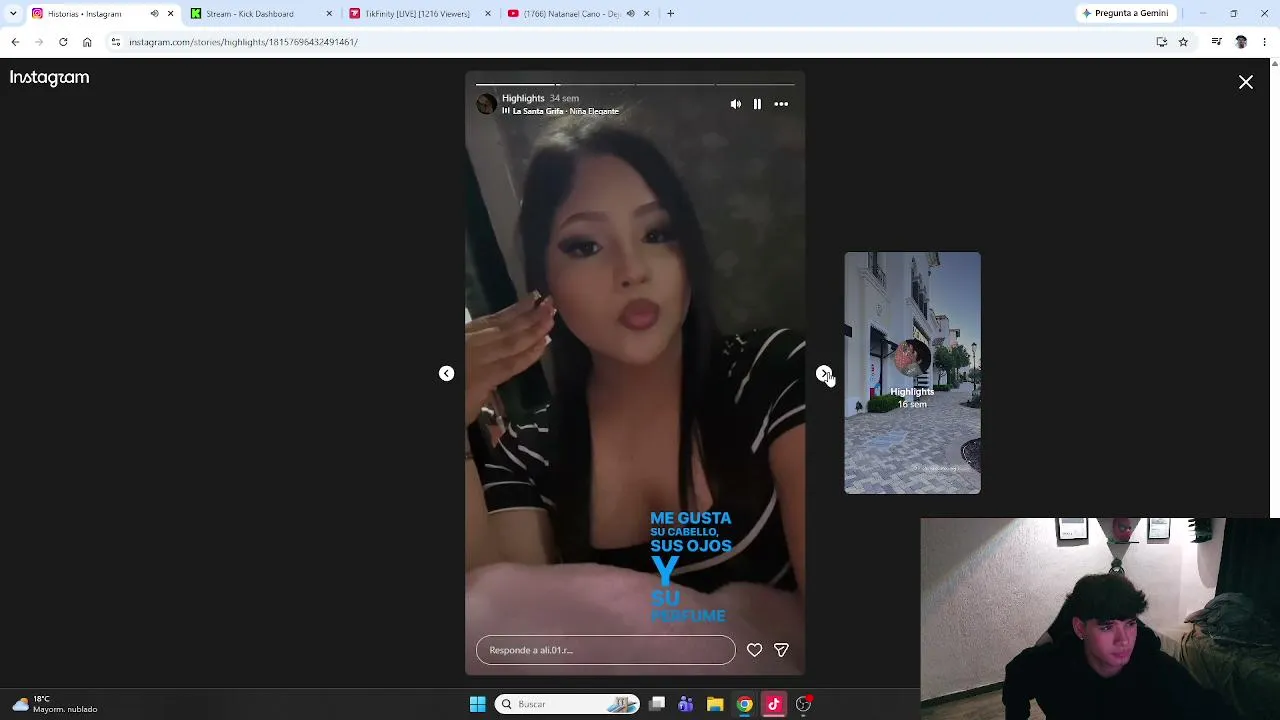Image resolution: width=1280 pixels, height=720 pixels.
Task: Open the La Santa Grifa song label
Action: pos(566,111)
